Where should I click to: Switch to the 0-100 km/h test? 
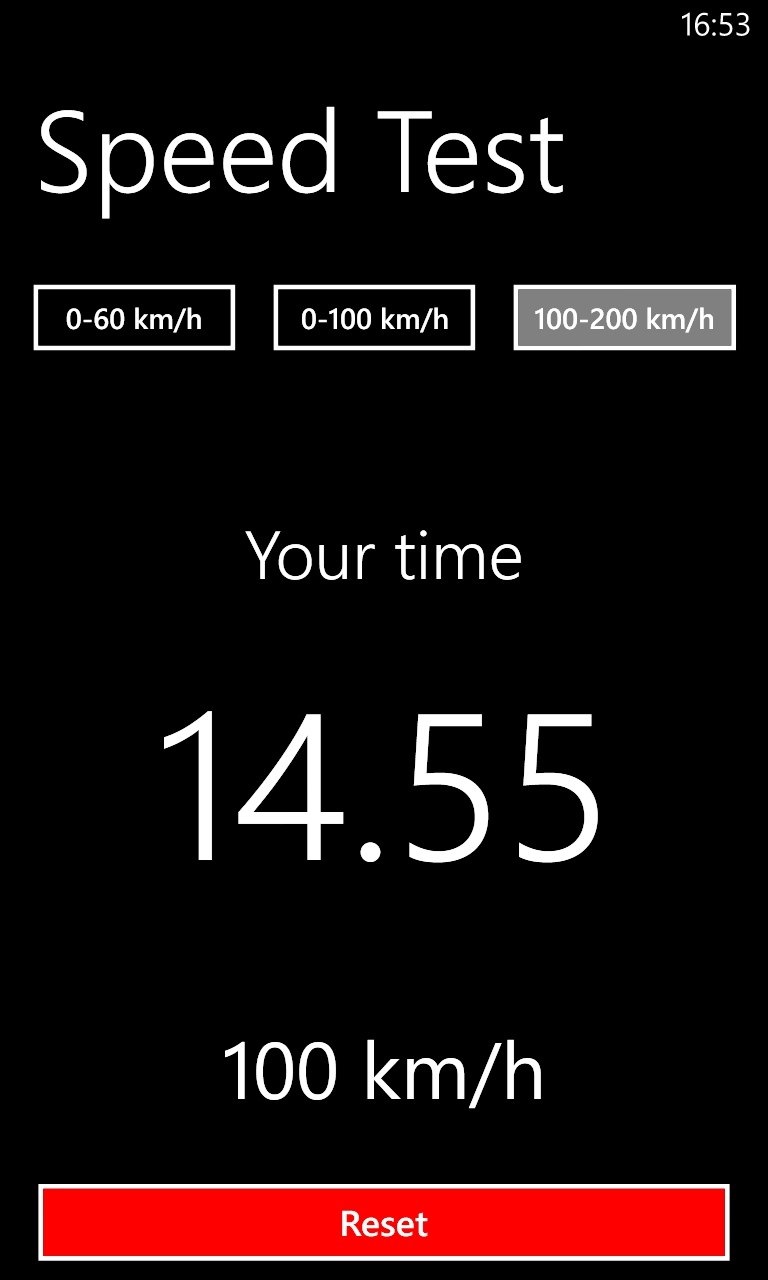coord(374,318)
